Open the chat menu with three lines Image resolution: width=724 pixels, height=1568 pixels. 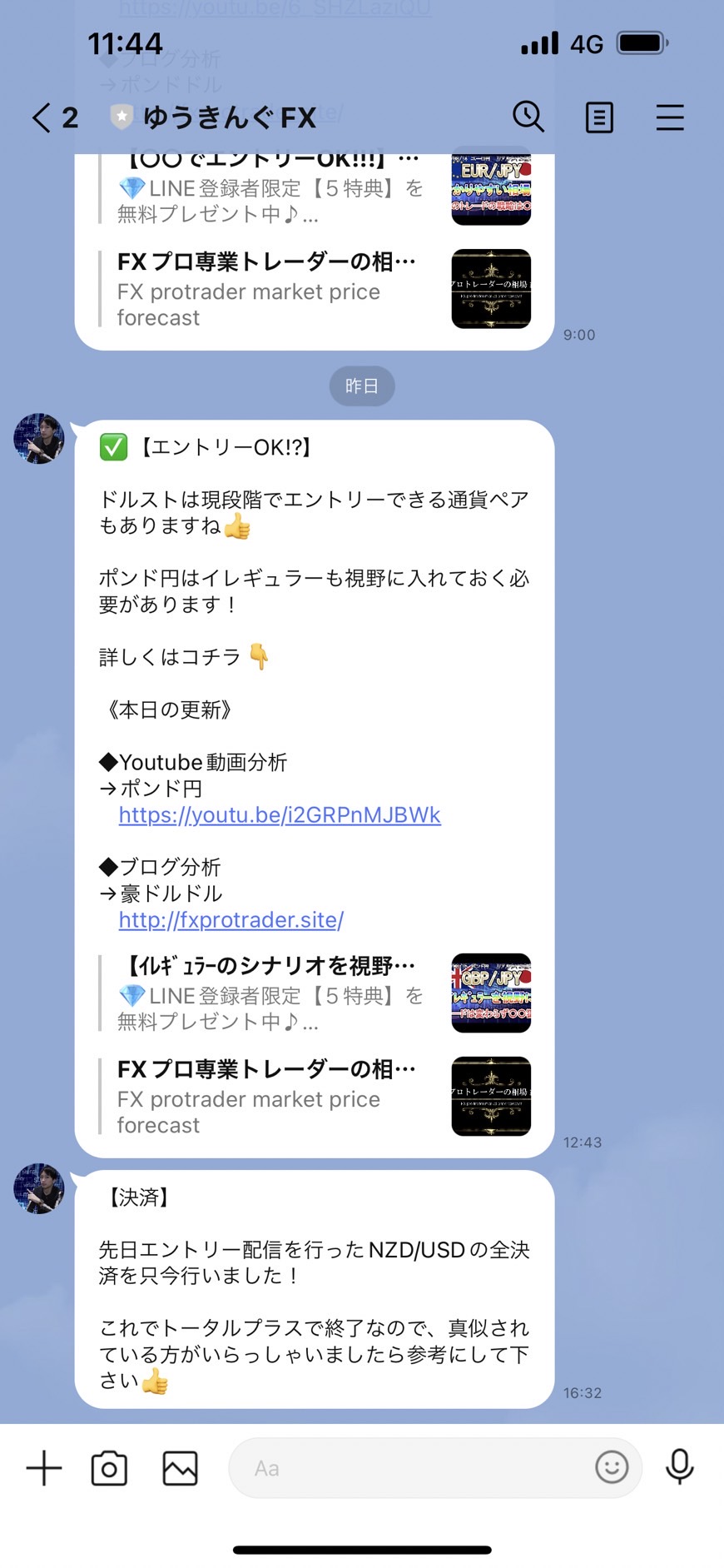(x=669, y=117)
